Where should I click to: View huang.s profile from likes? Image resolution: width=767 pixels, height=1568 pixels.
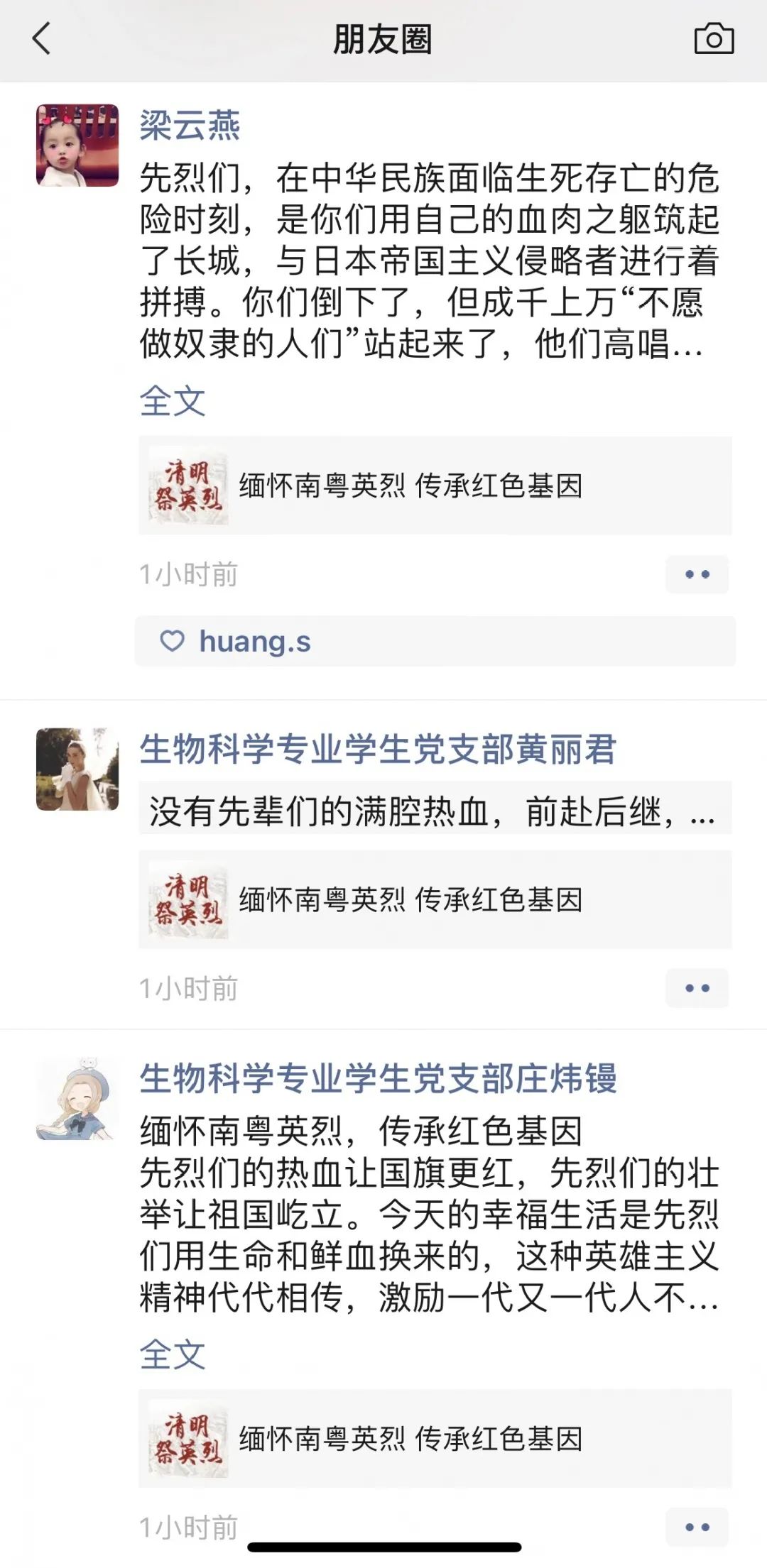(x=255, y=642)
